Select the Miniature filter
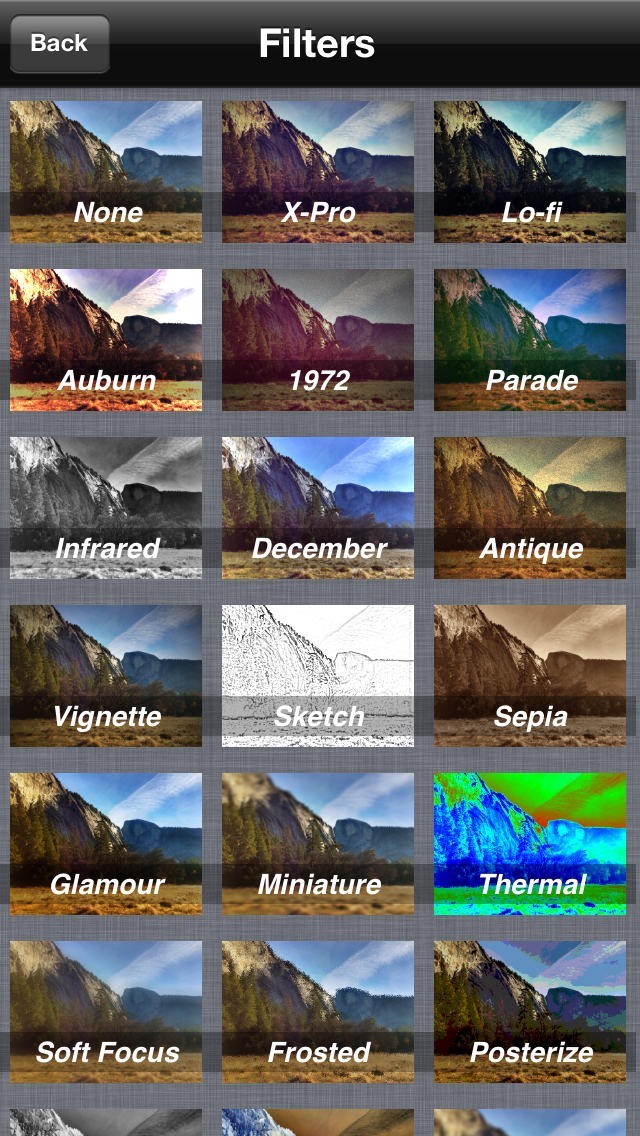The height and width of the screenshot is (1136, 640). click(x=318, y=843)
